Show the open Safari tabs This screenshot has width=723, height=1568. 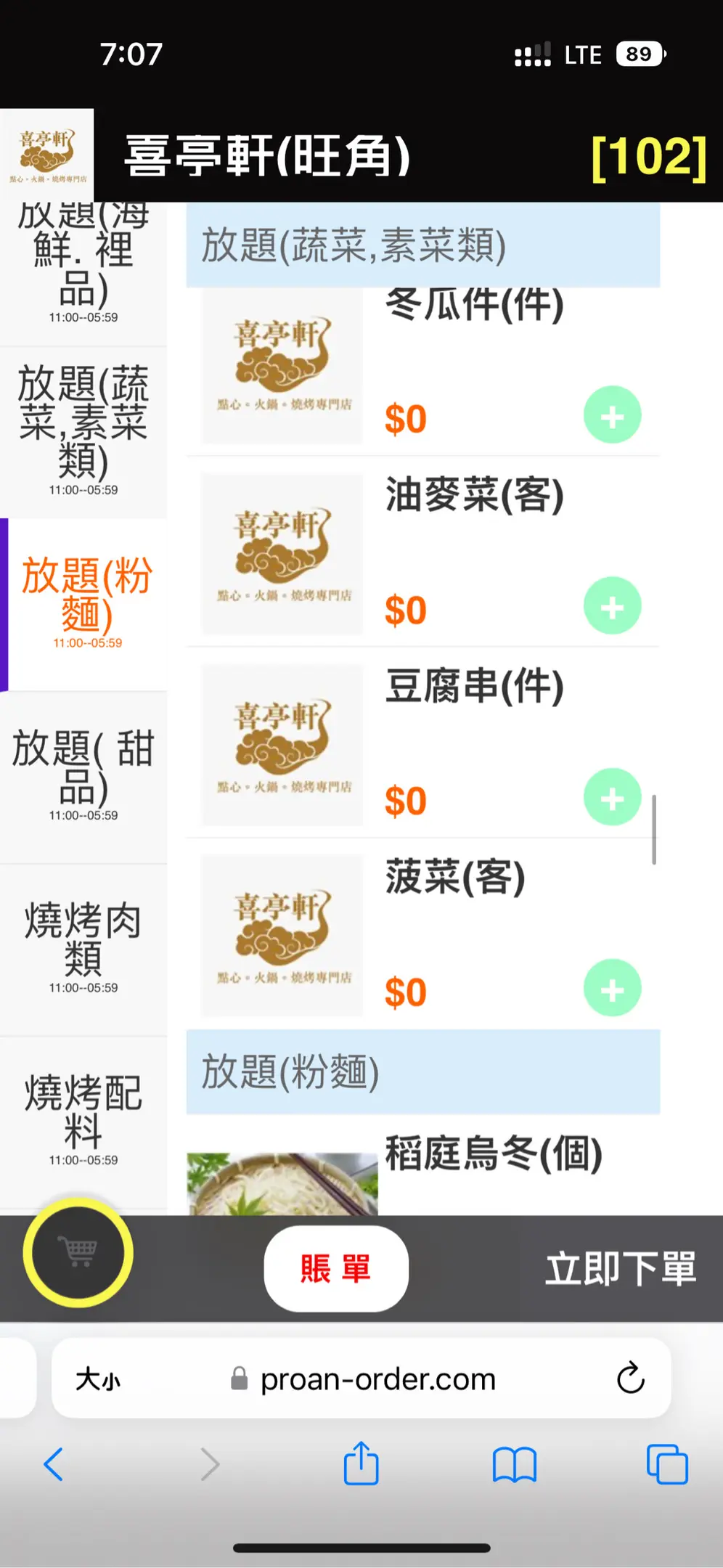tap(666, 1464)
